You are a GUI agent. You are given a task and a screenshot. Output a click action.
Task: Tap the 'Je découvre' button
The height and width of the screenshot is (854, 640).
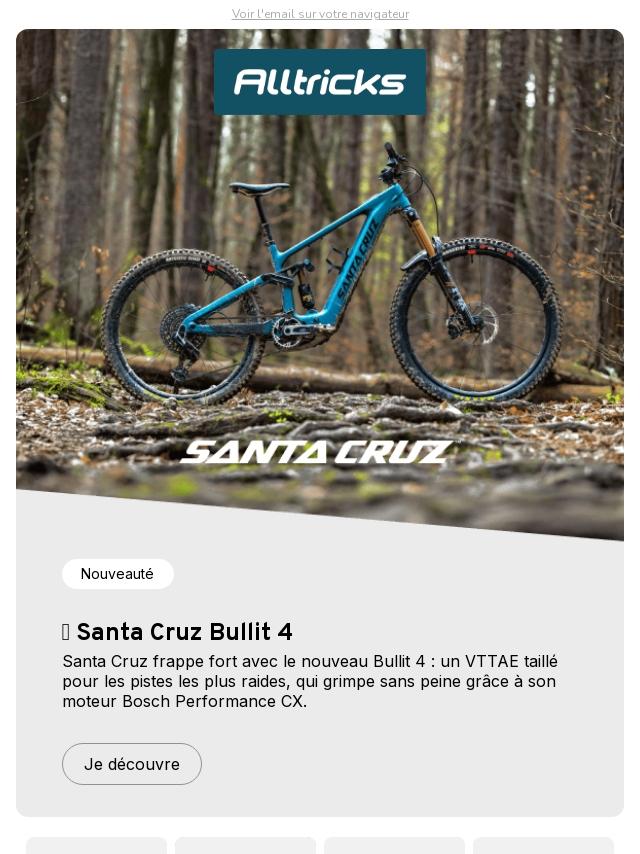pos(132,764)
